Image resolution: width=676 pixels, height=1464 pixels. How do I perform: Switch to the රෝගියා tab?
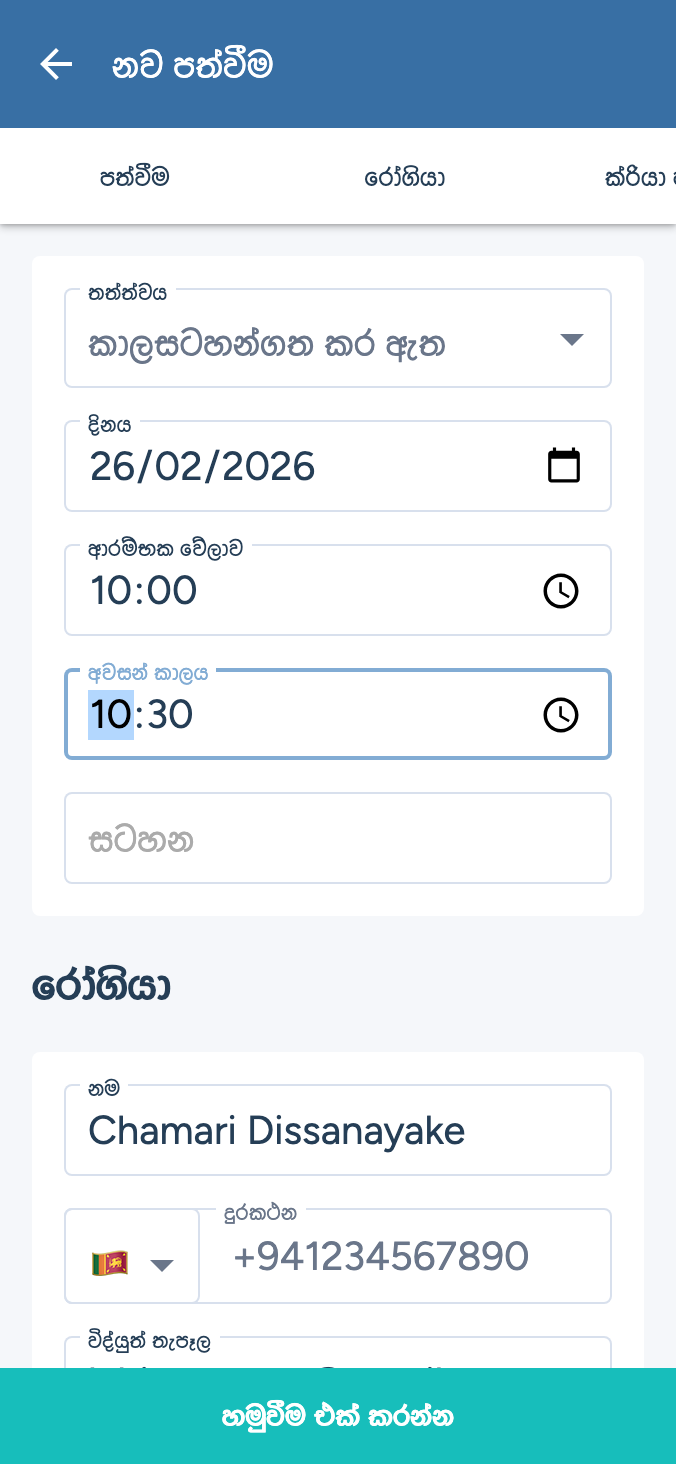(404, 178)
